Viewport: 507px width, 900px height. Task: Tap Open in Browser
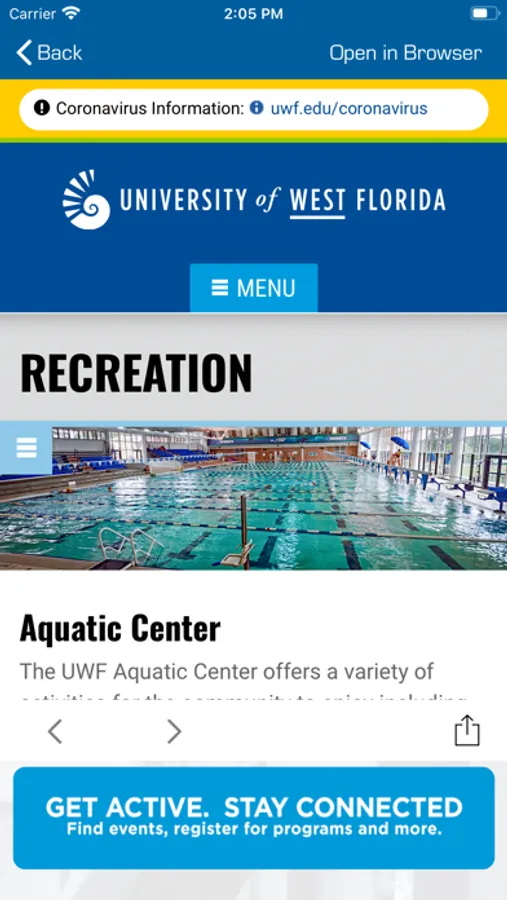(x=405, y=53)
